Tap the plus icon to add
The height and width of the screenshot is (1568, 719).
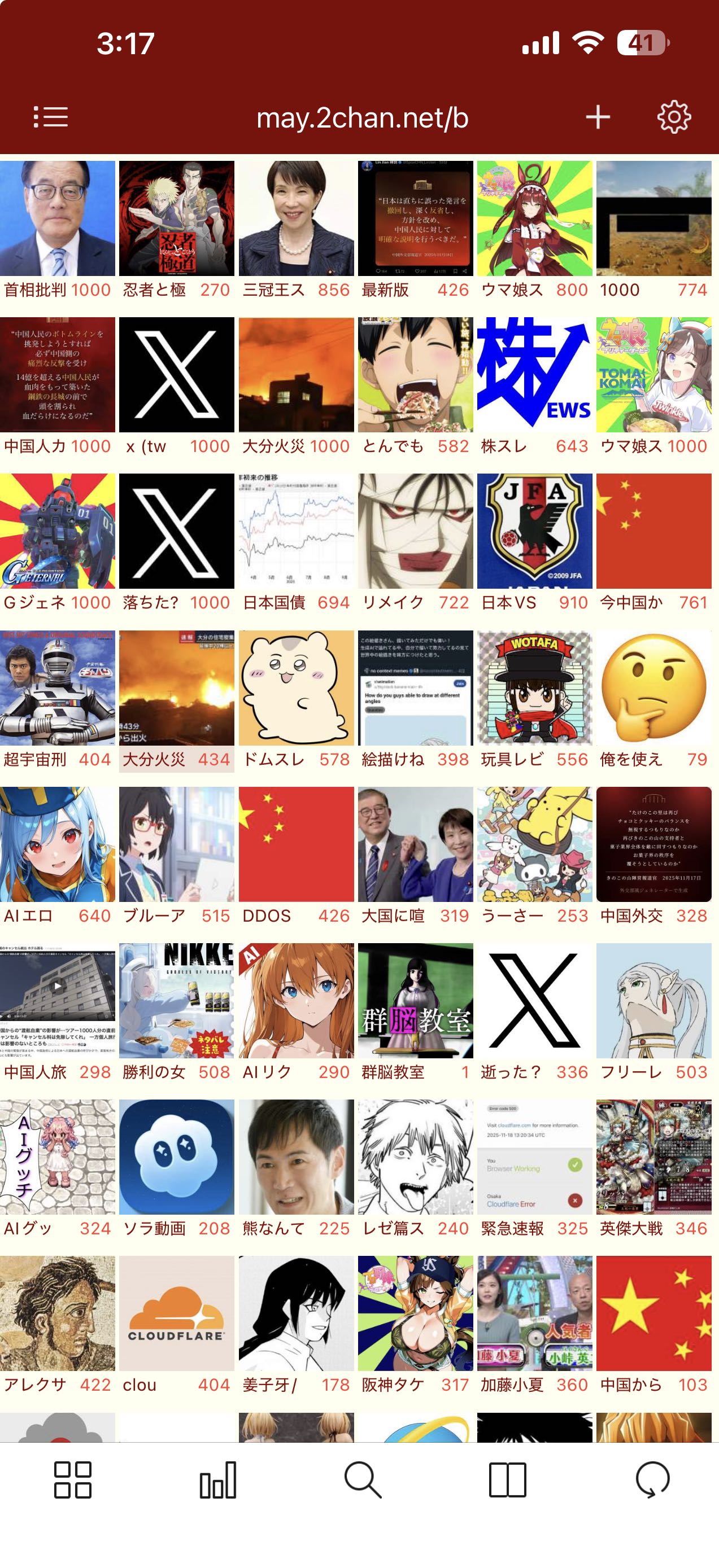598,117
